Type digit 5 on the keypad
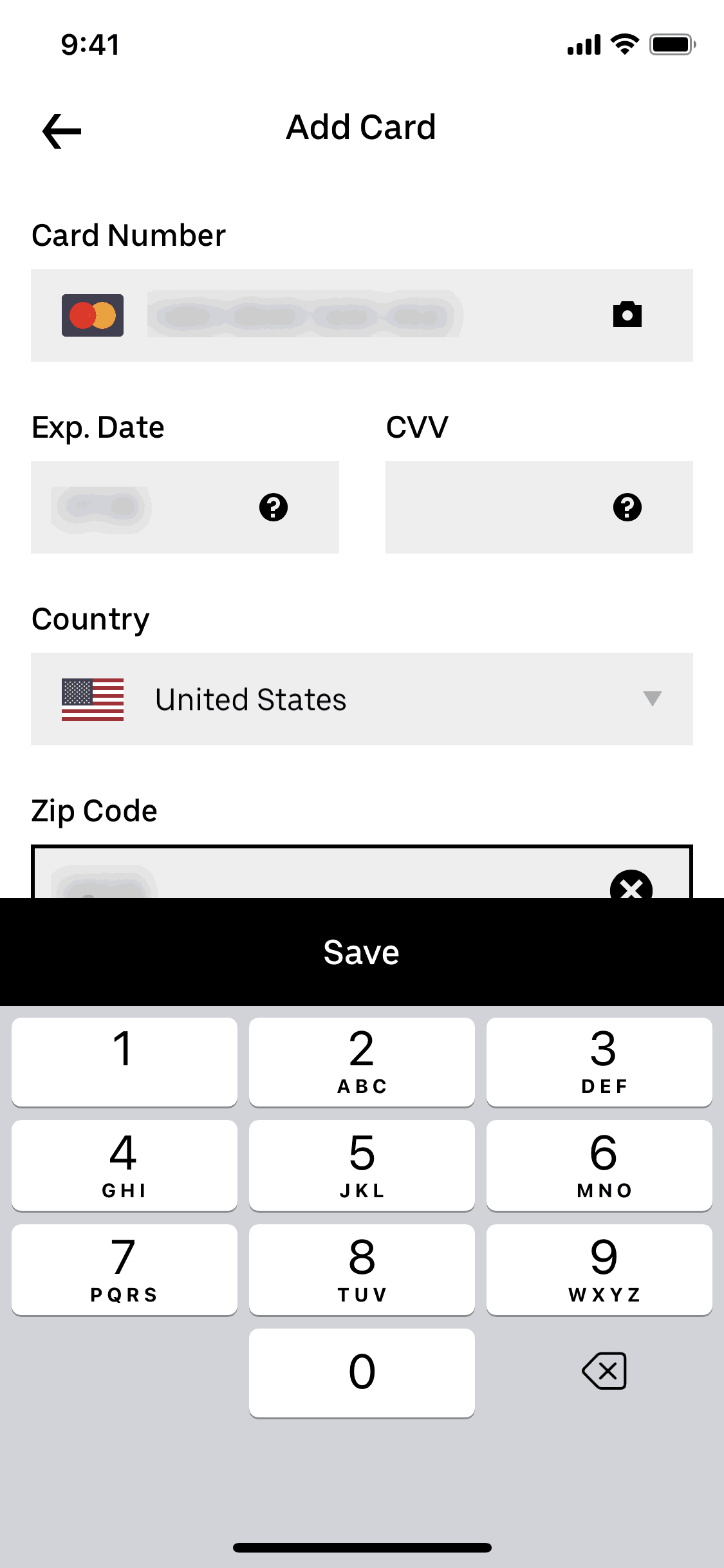The image size is (724, 1568). (362, 1165)
